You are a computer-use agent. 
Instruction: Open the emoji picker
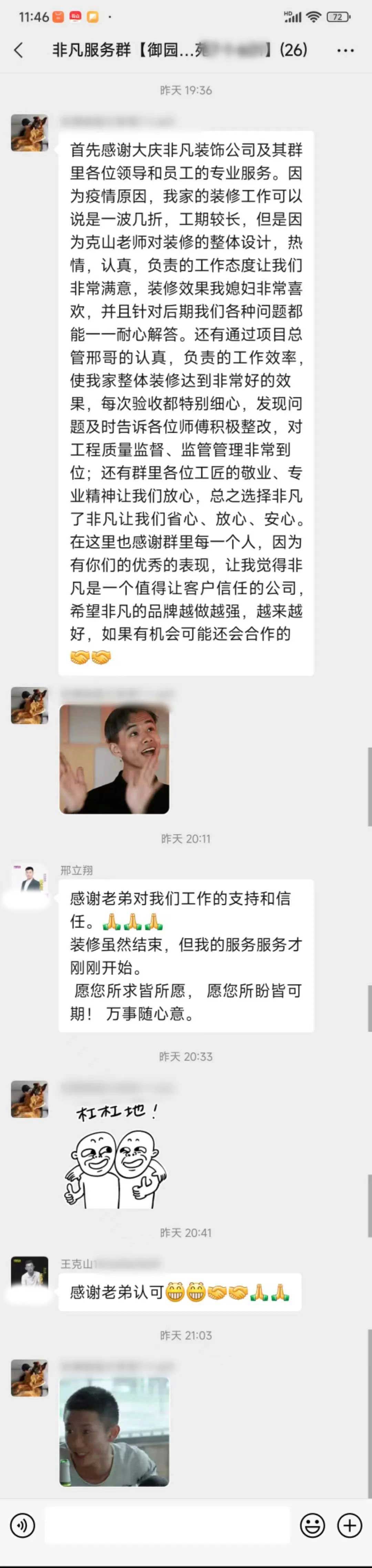point(312,1525)
